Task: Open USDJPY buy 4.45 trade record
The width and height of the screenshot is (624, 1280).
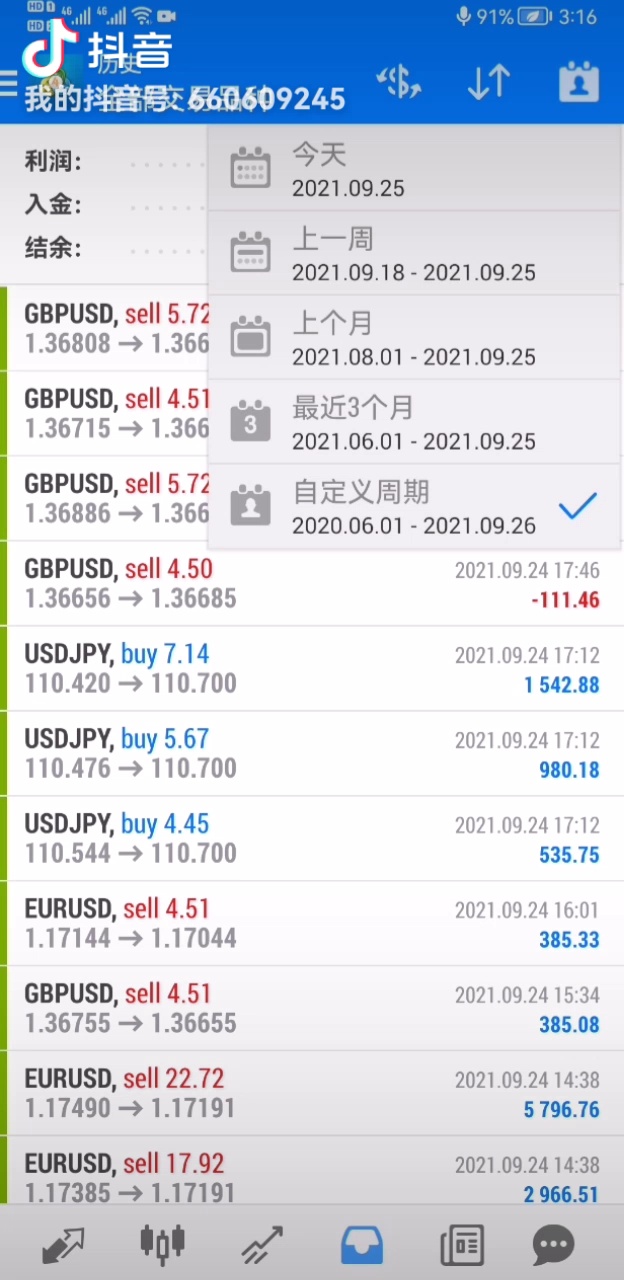Action: tap(312, 839)
